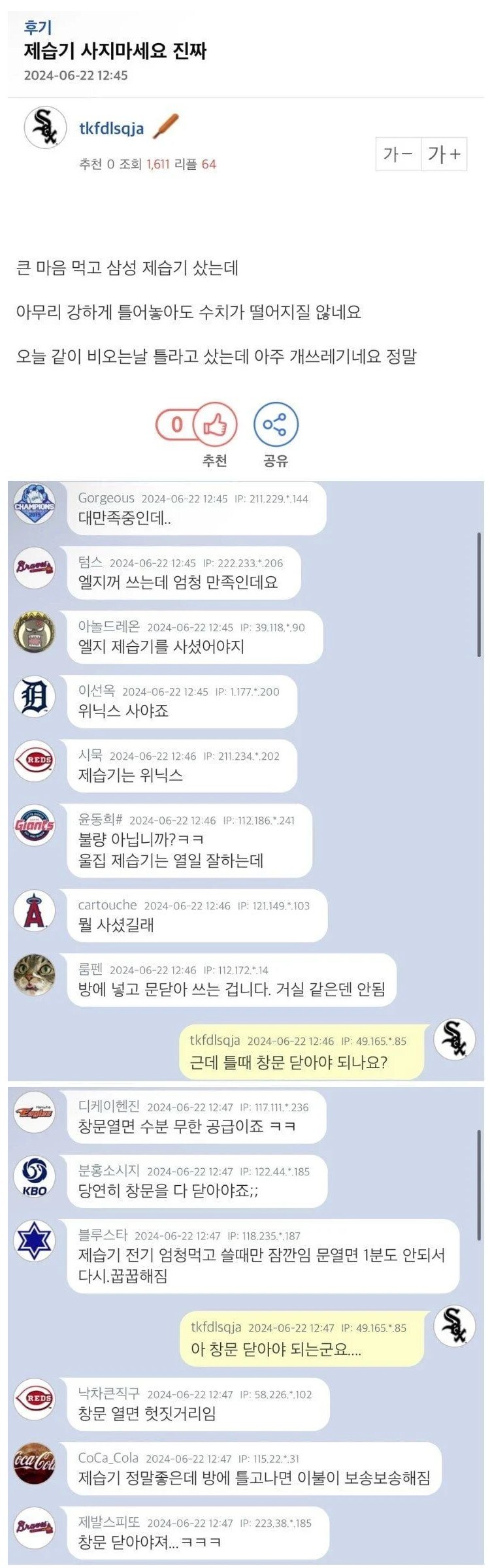Decrease font size with 가-
Screen dimensions: 490x1568
398,154
